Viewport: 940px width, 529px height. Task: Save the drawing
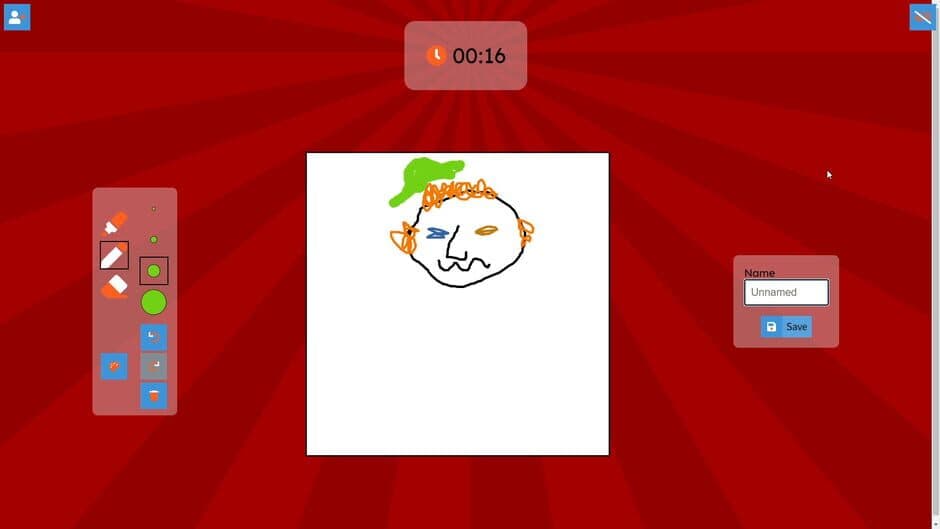click(786, 327)
